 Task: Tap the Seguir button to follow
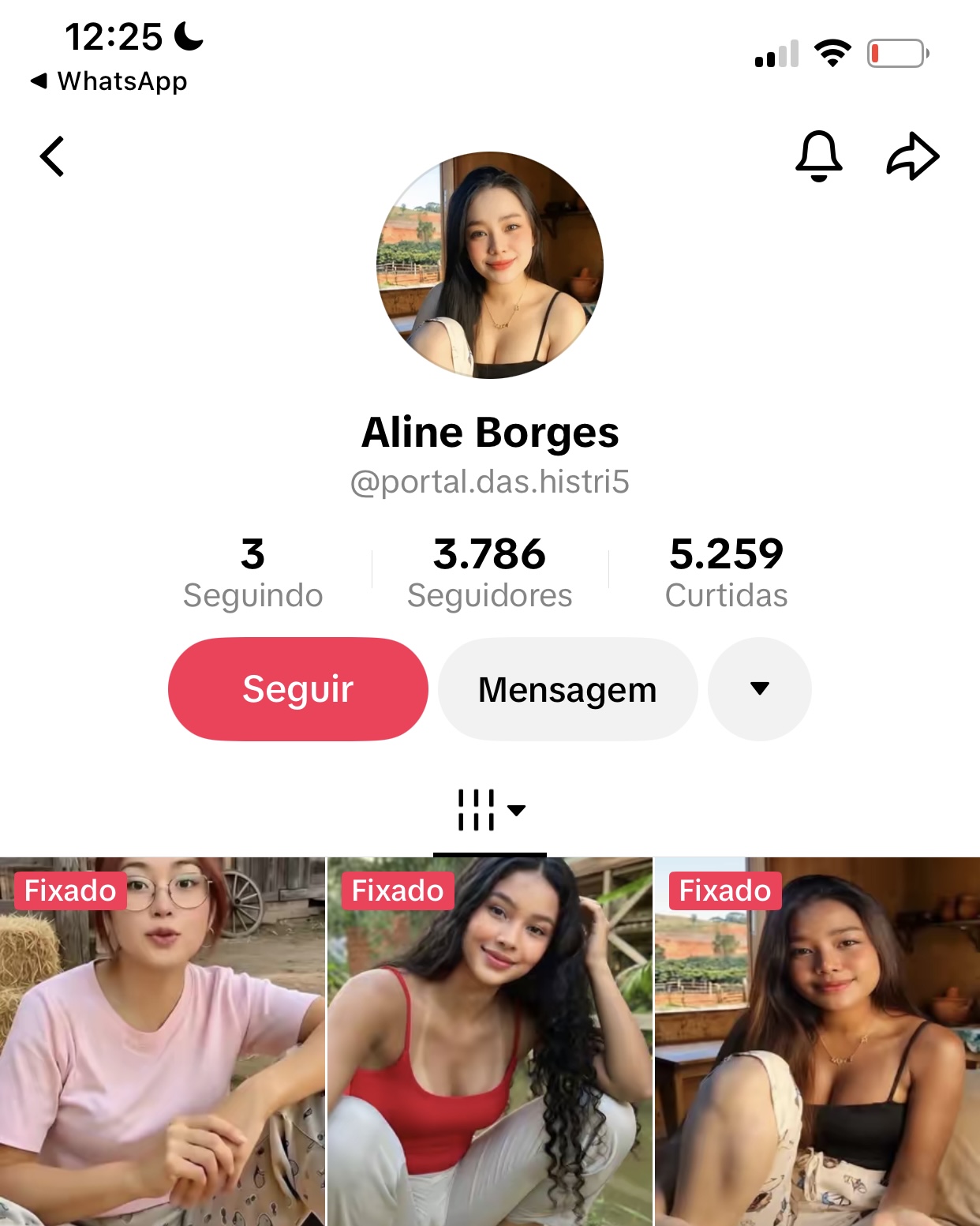point(297,689)
